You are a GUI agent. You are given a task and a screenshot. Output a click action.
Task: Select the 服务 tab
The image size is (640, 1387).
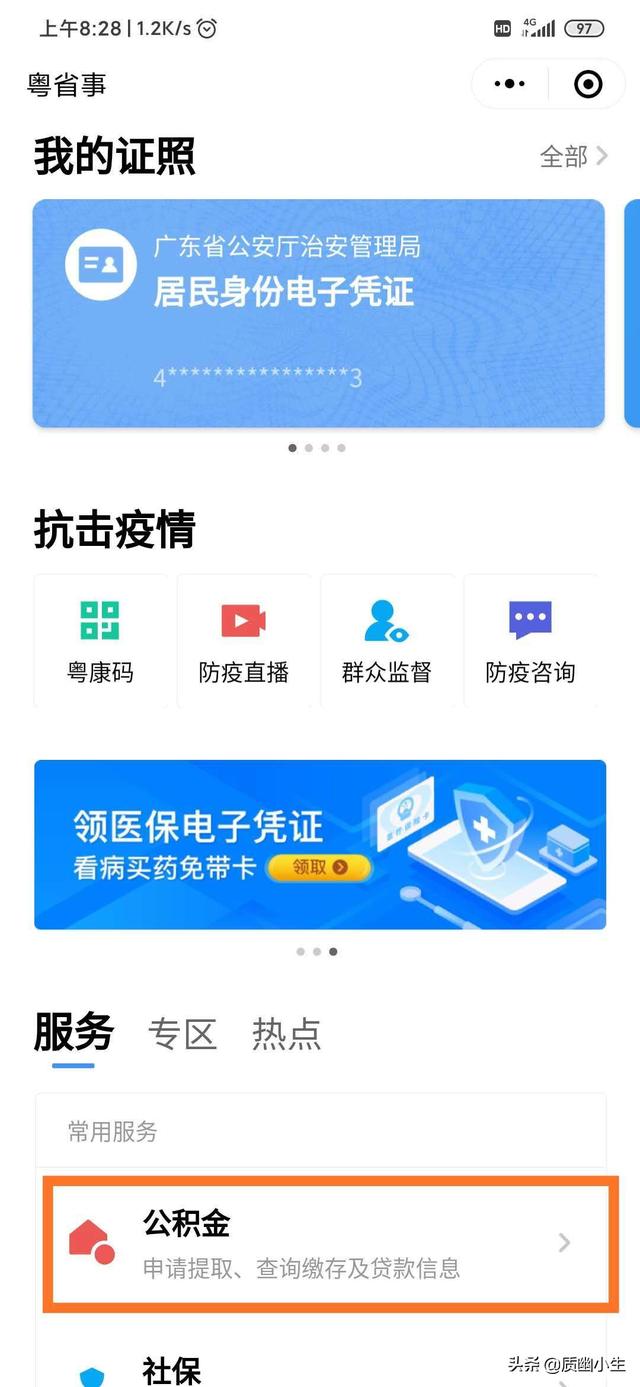tap(73, 1032)
